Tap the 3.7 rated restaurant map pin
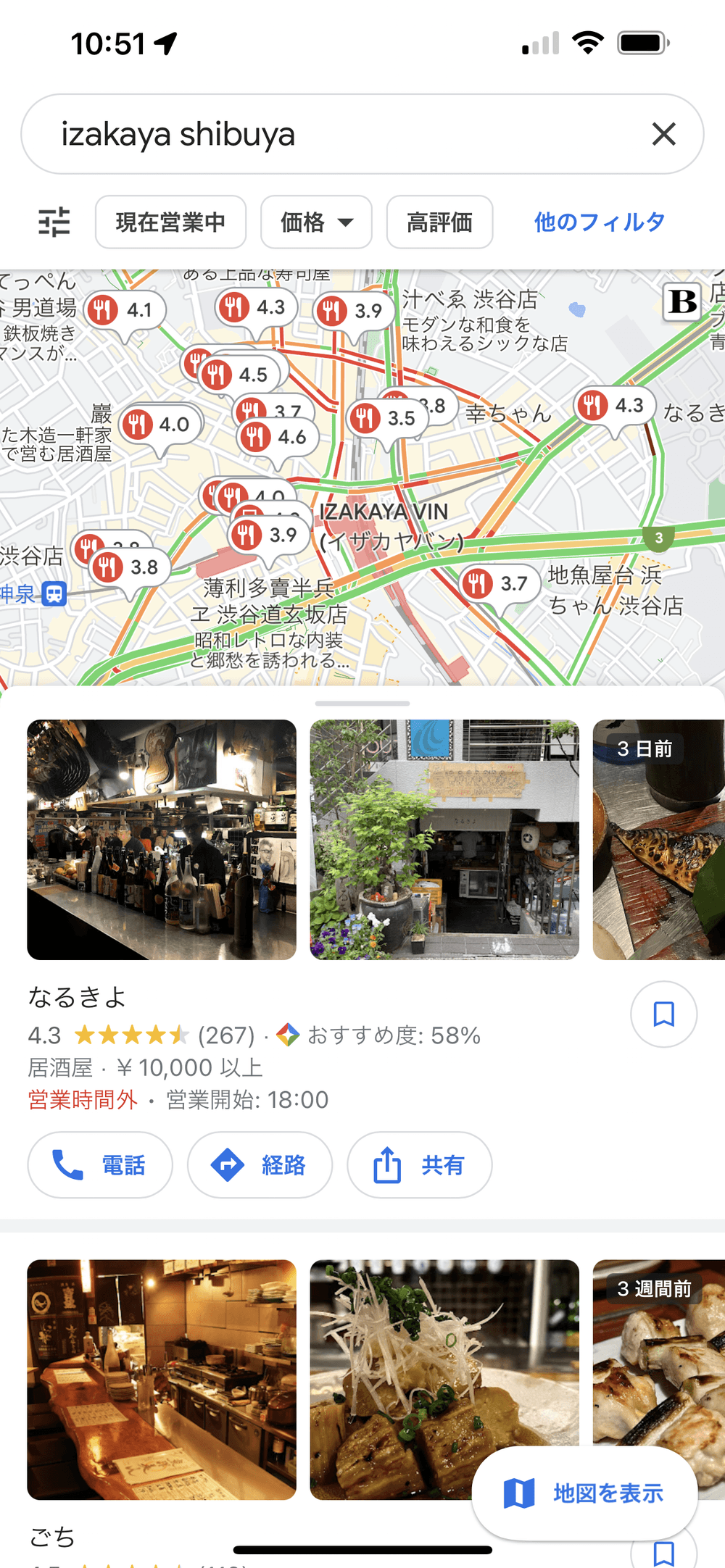Screen dimensions: 725x1568 (500, 583)
